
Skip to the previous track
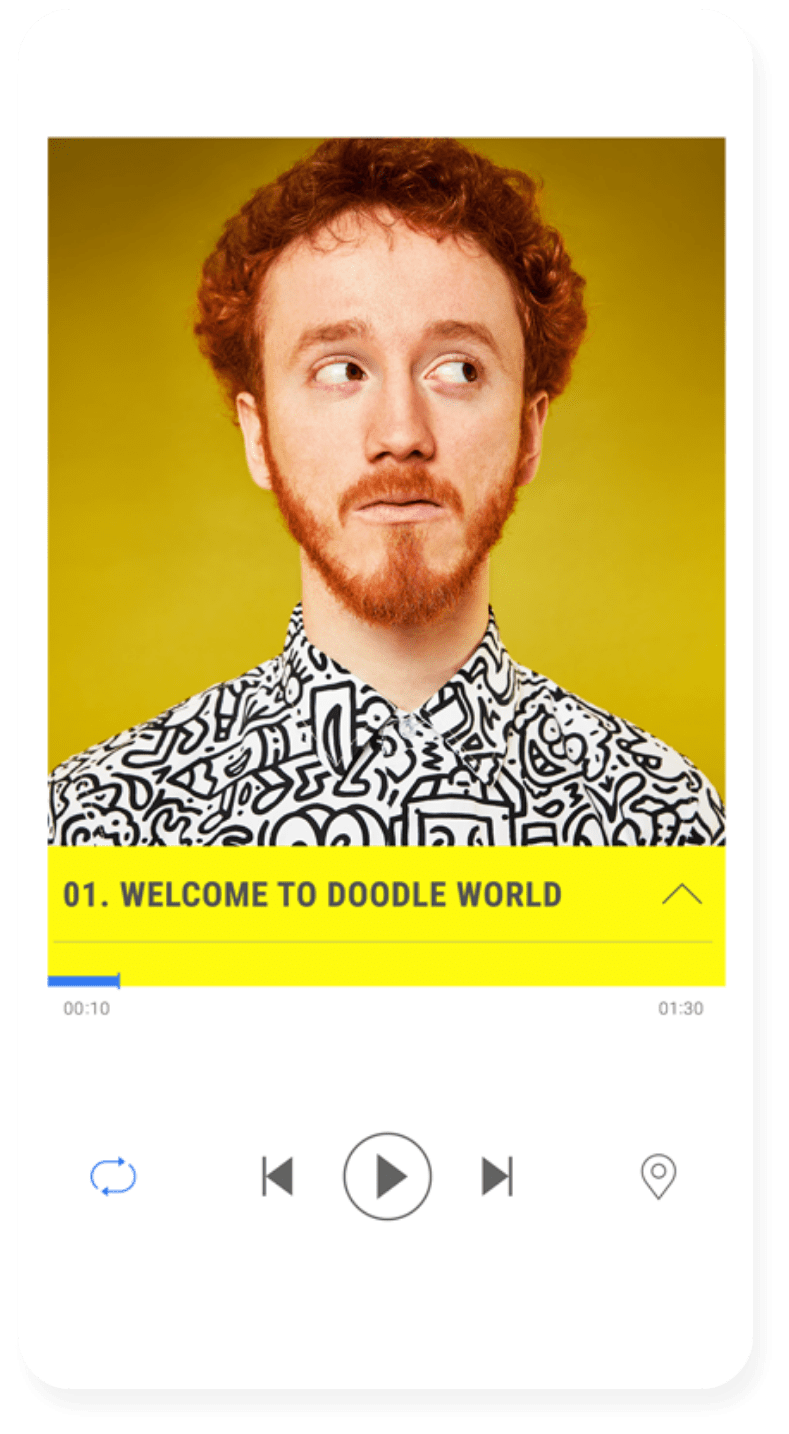coord(277,1176)
